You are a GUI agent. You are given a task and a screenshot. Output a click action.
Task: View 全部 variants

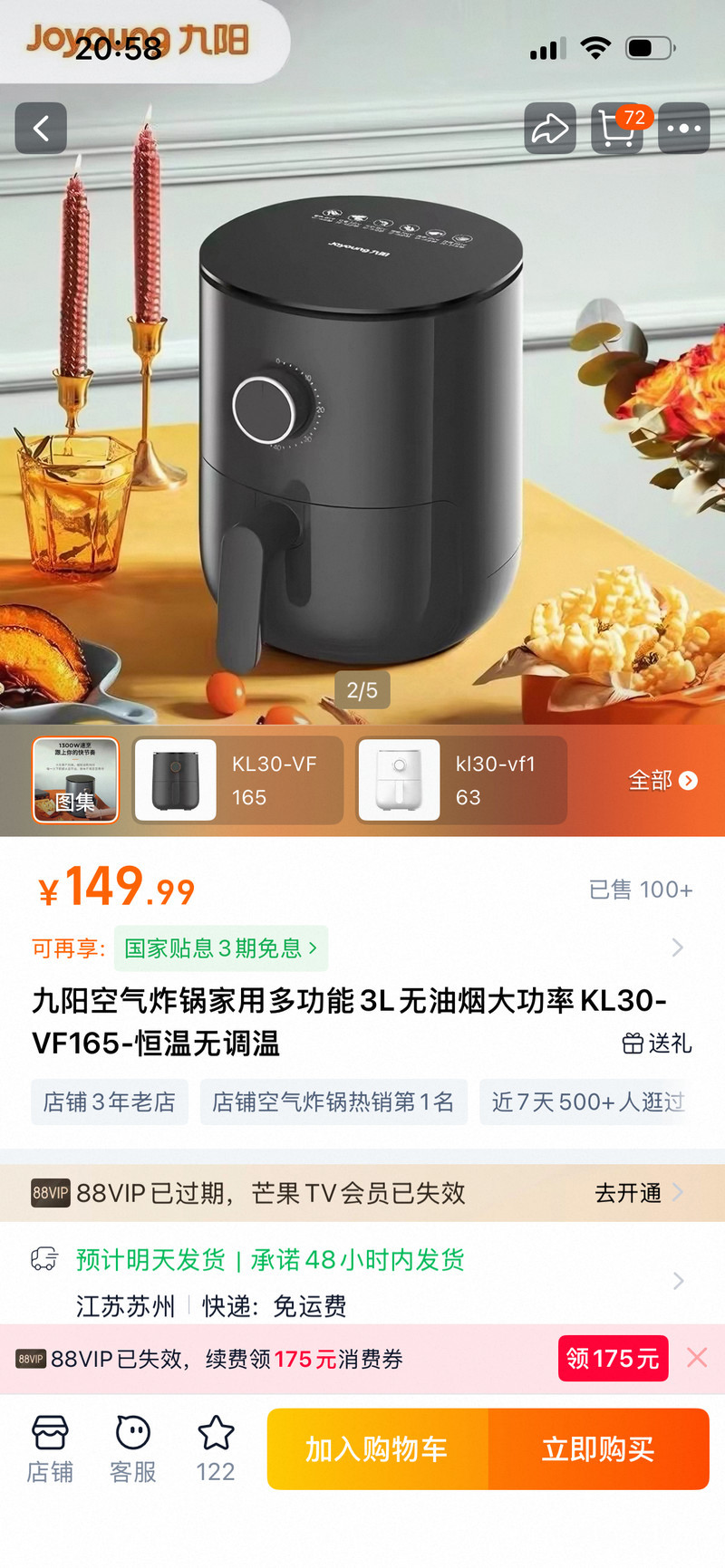[662, 780]
